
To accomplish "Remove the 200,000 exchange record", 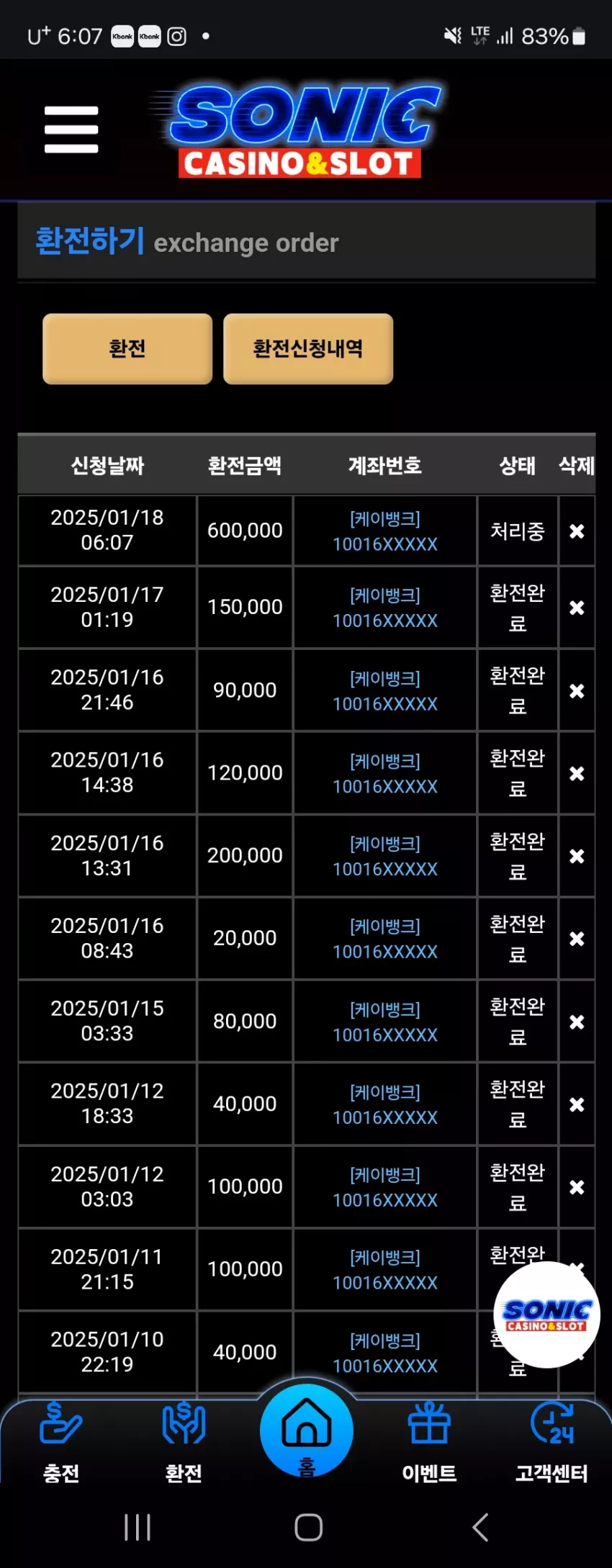I will pyautogui.click(x=577, y=856).
